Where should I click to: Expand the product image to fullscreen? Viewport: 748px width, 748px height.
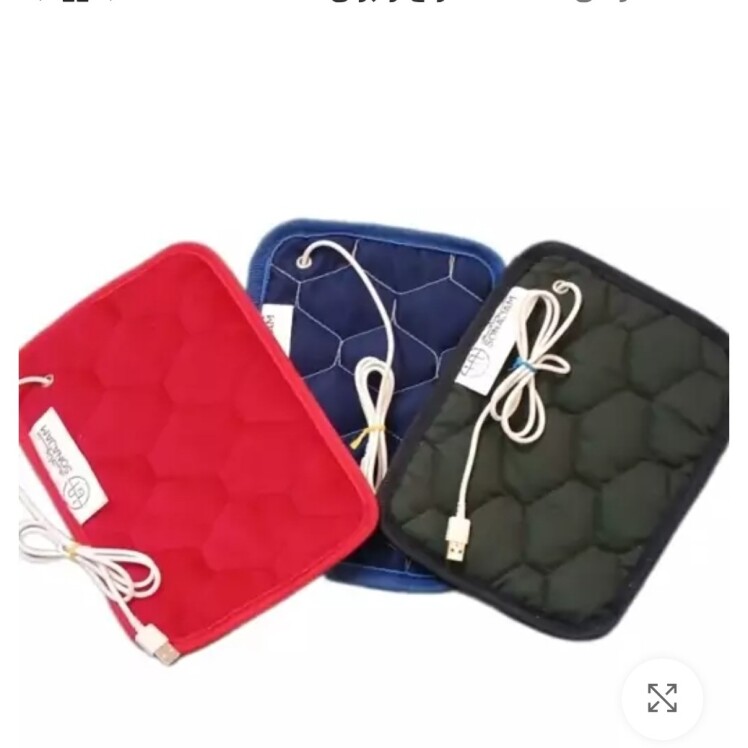click(x=662, y=698)
